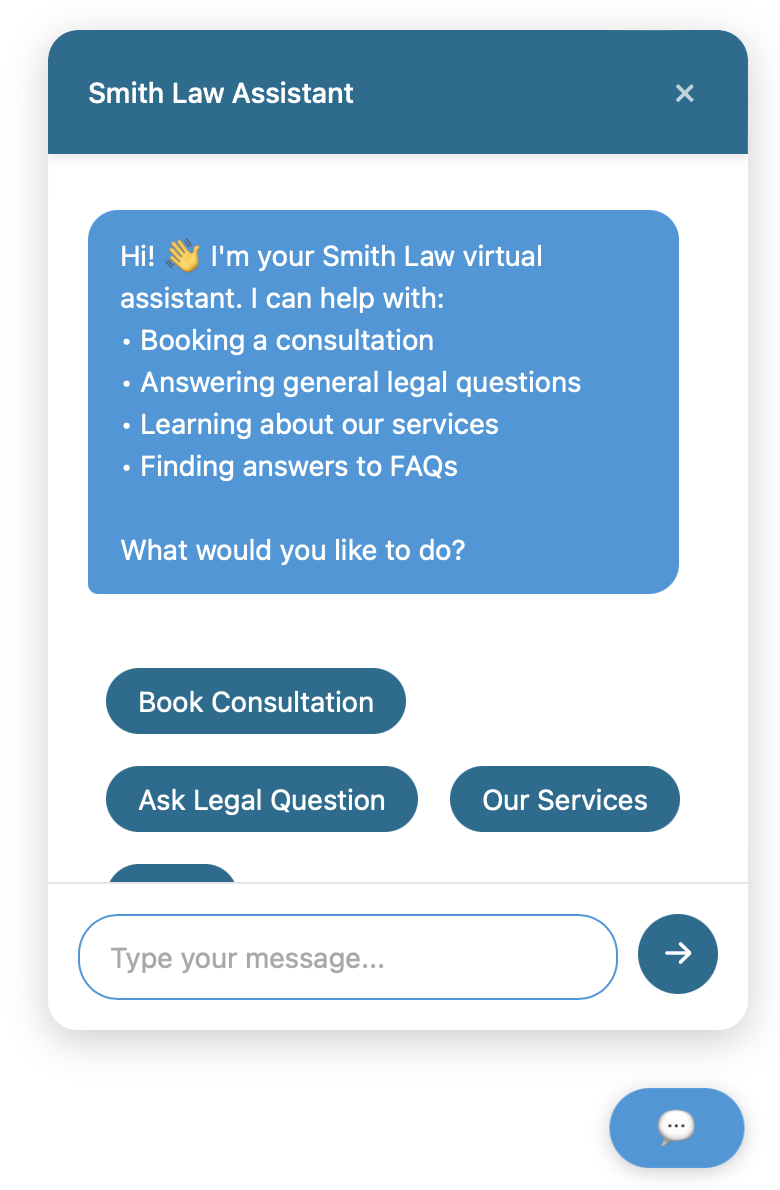Select Ask Legal Question option

262,799
